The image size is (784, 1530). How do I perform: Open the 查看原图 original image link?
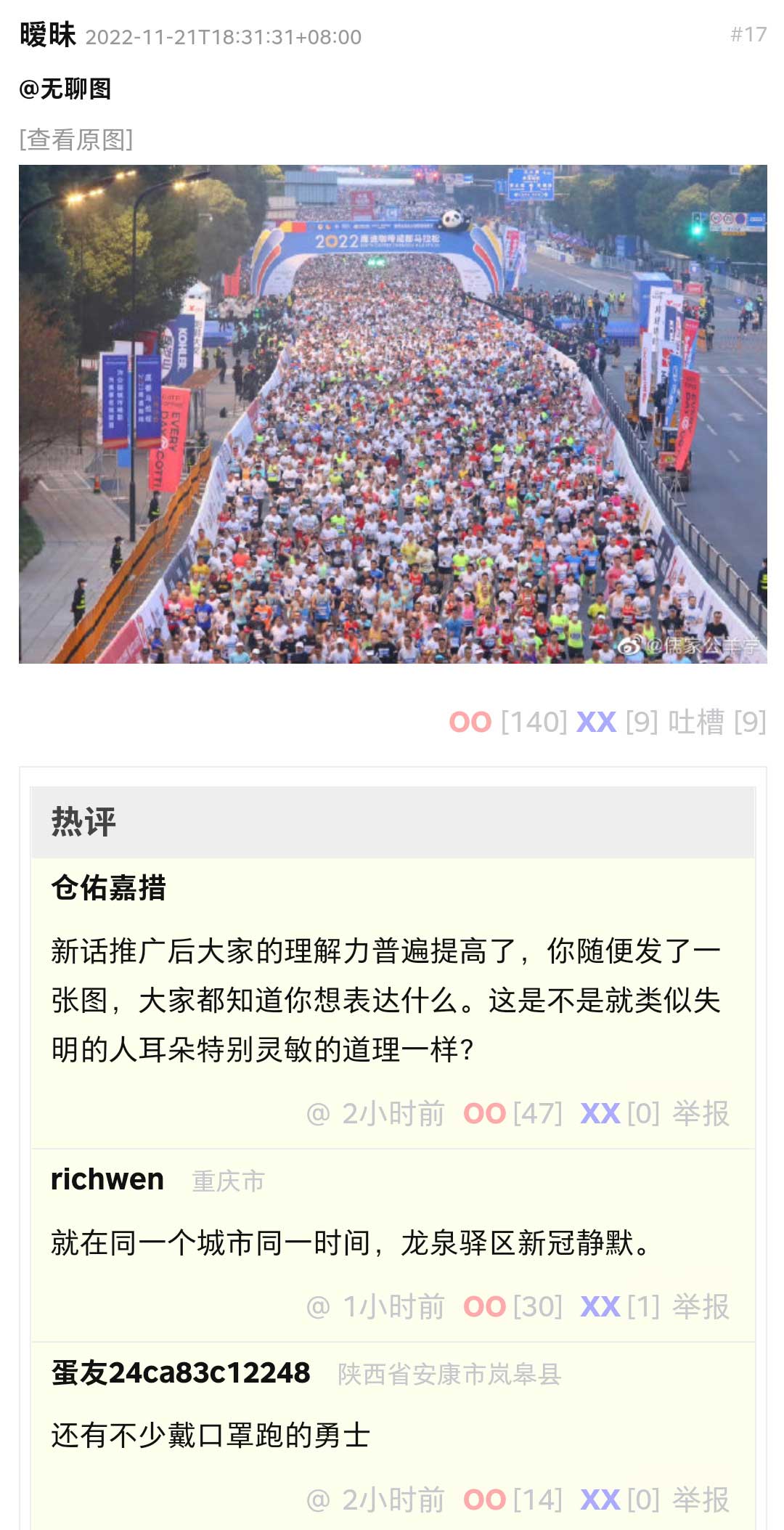click(x=76, y=139)
